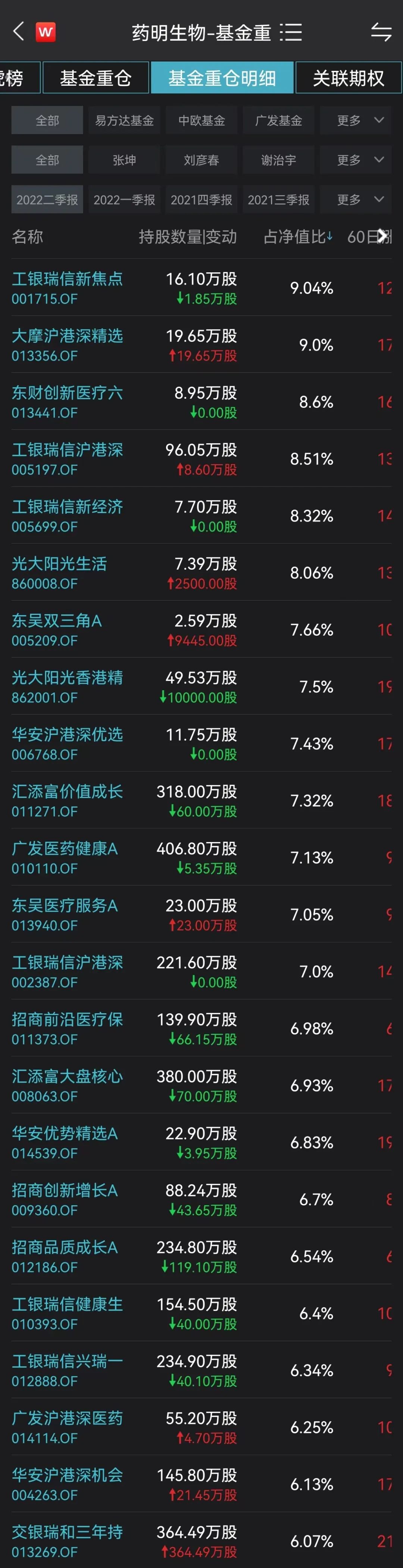Filter by 易方达基金 company
This screenshot has width=403, height=1568.
[x=124, y=121]
